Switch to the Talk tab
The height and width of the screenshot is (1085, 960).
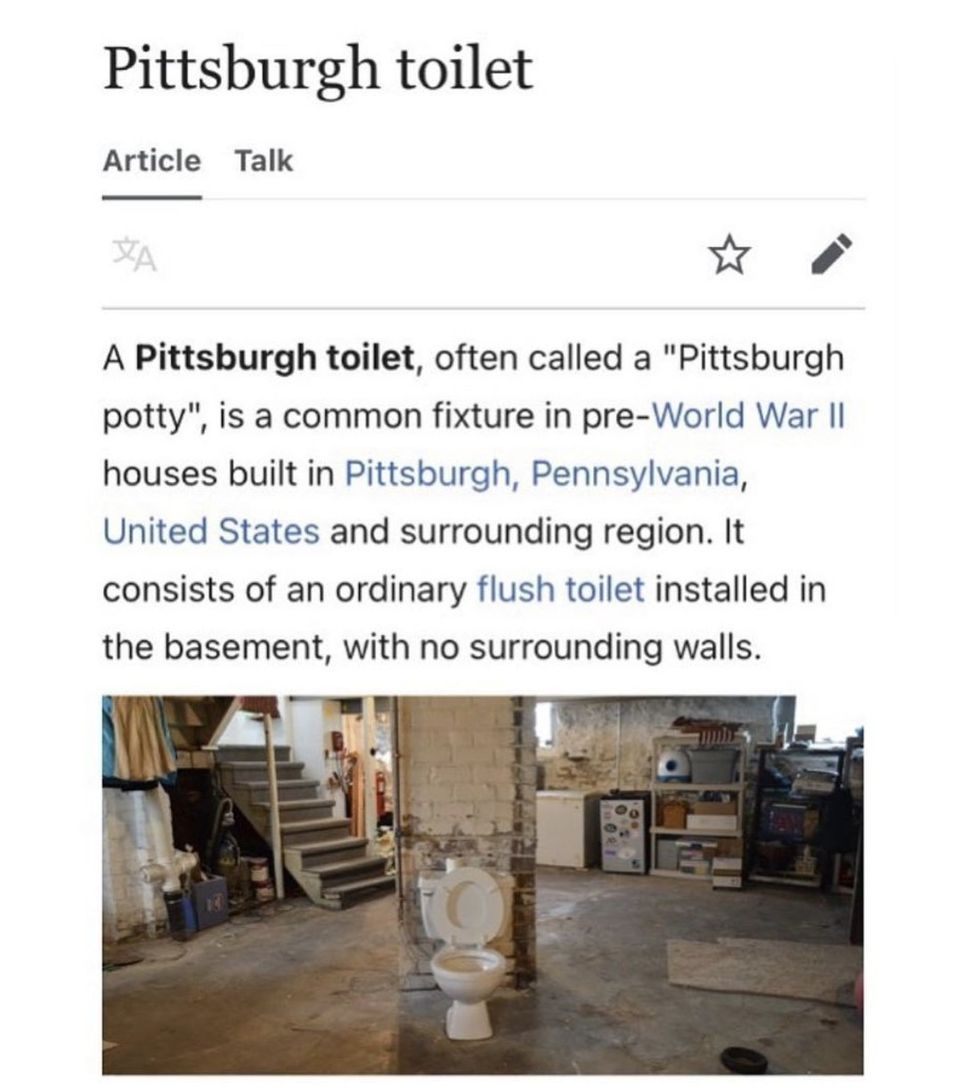point(264,161)
